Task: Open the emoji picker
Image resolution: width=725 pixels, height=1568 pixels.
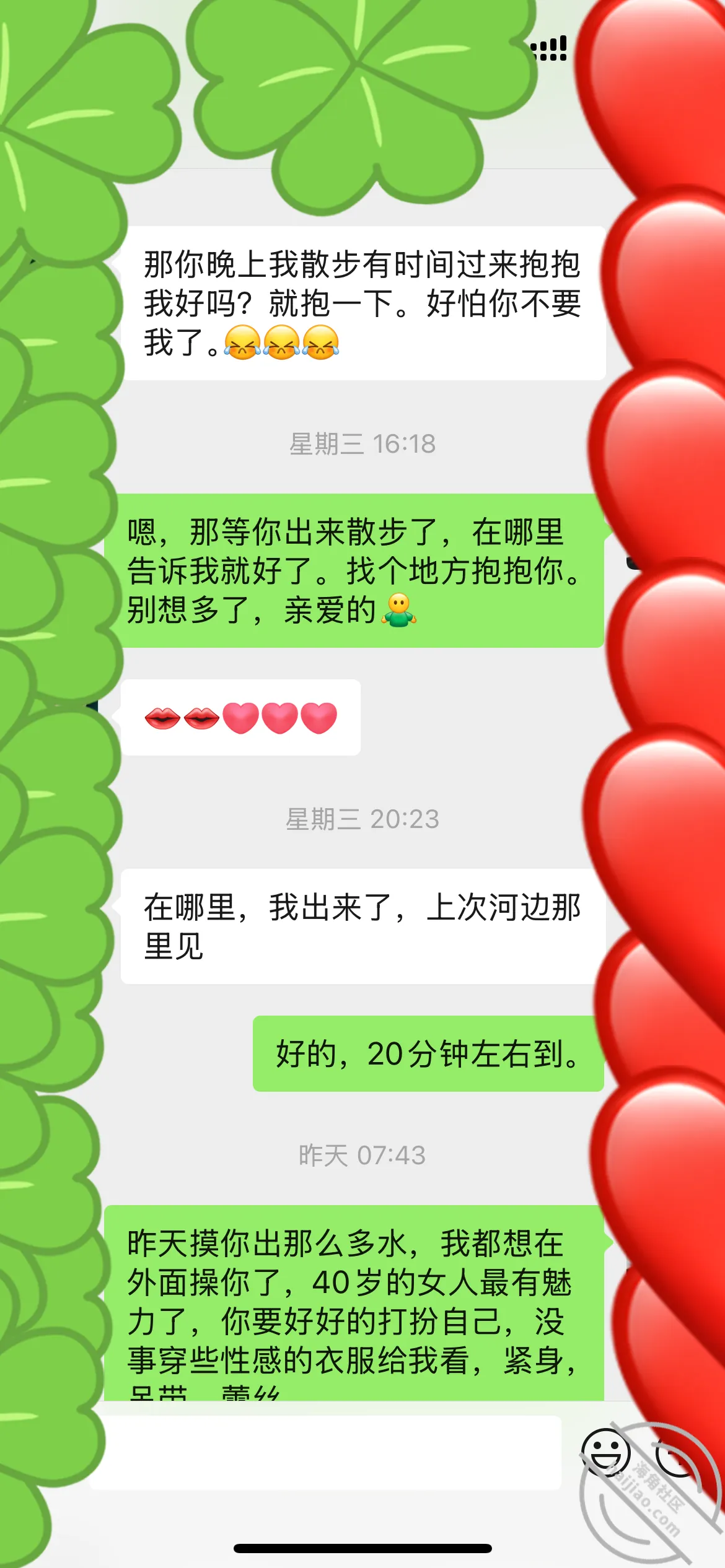Action: click(x=605, y=1452)
